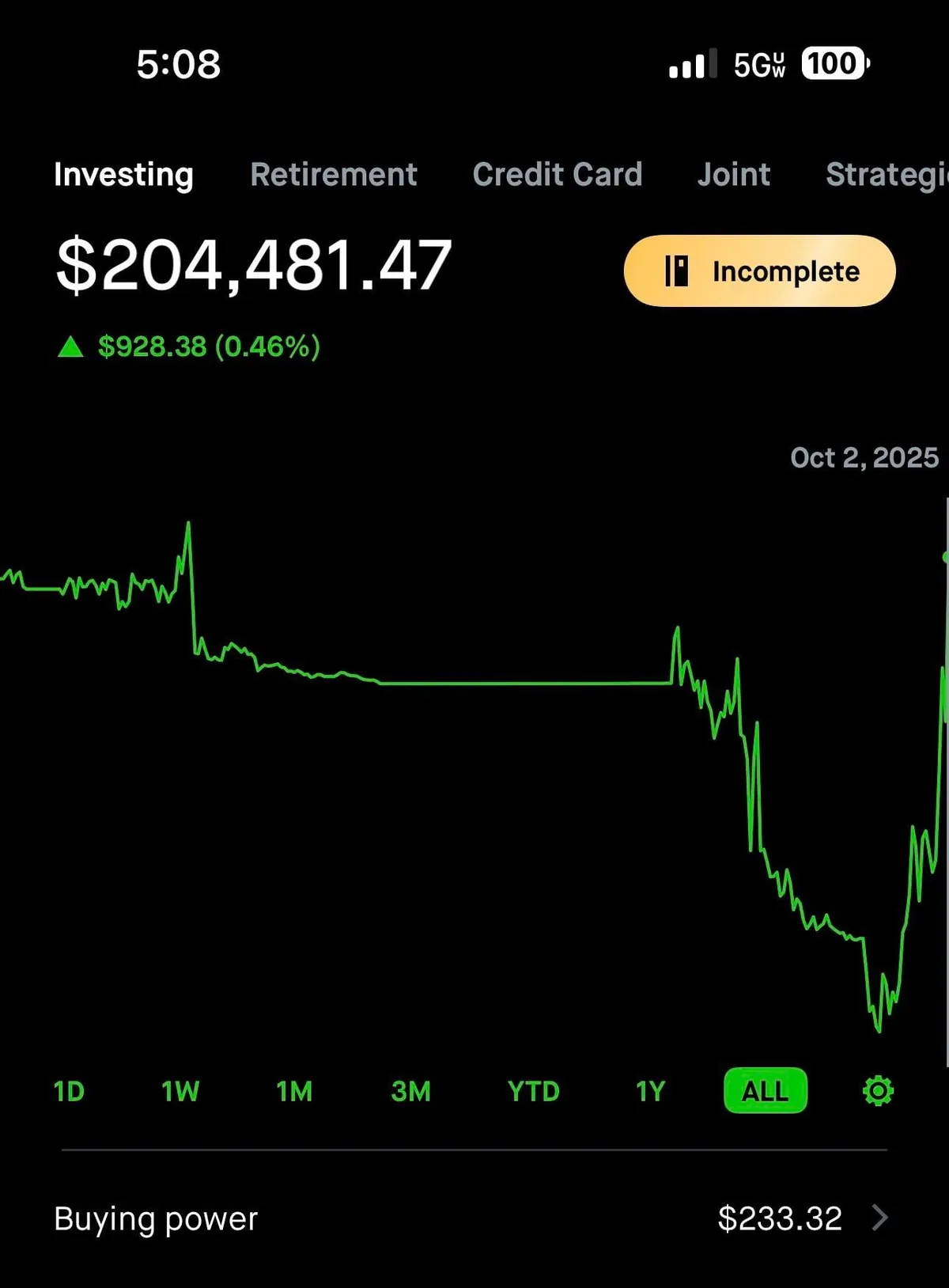Switch chart to 1W range

180,1091
